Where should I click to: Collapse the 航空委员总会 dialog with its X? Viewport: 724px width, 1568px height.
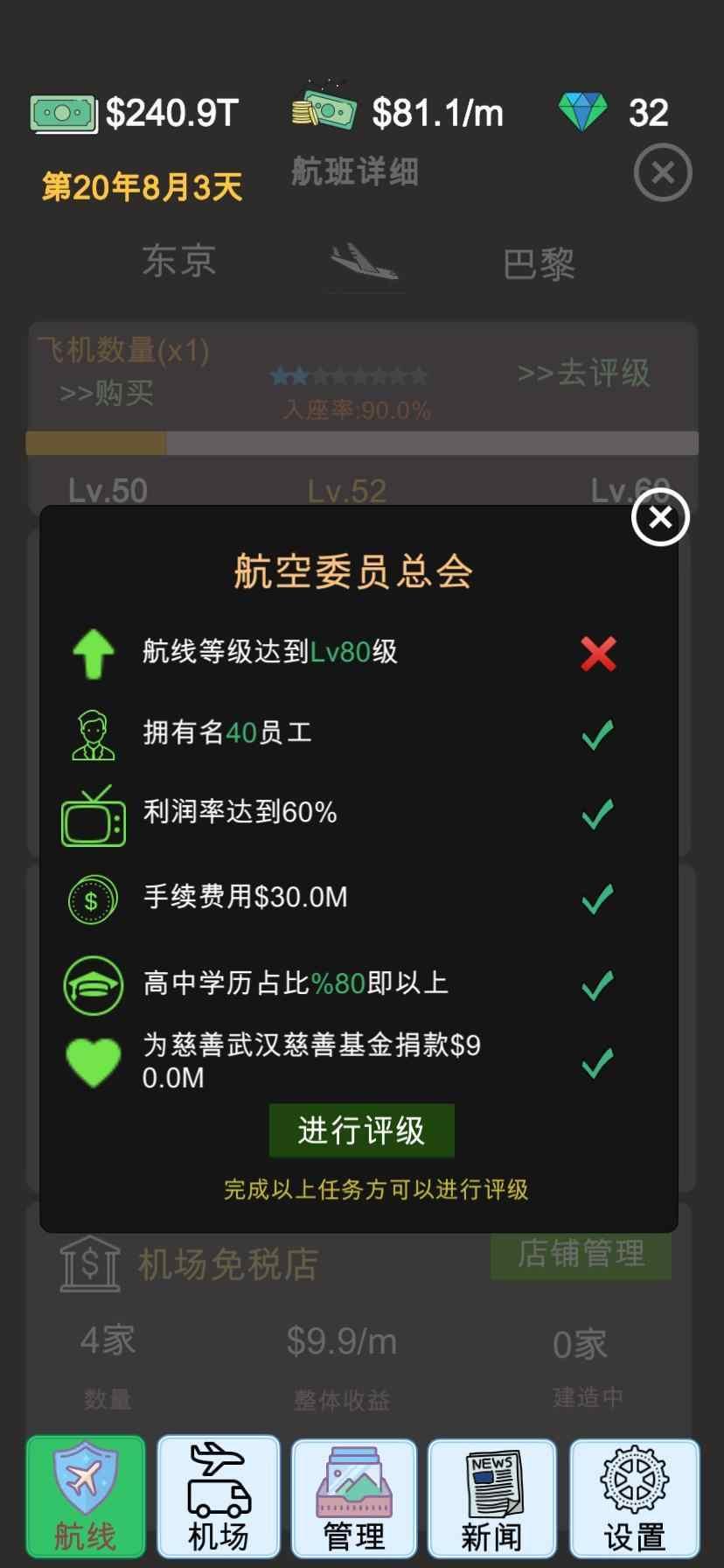(660, 518)
